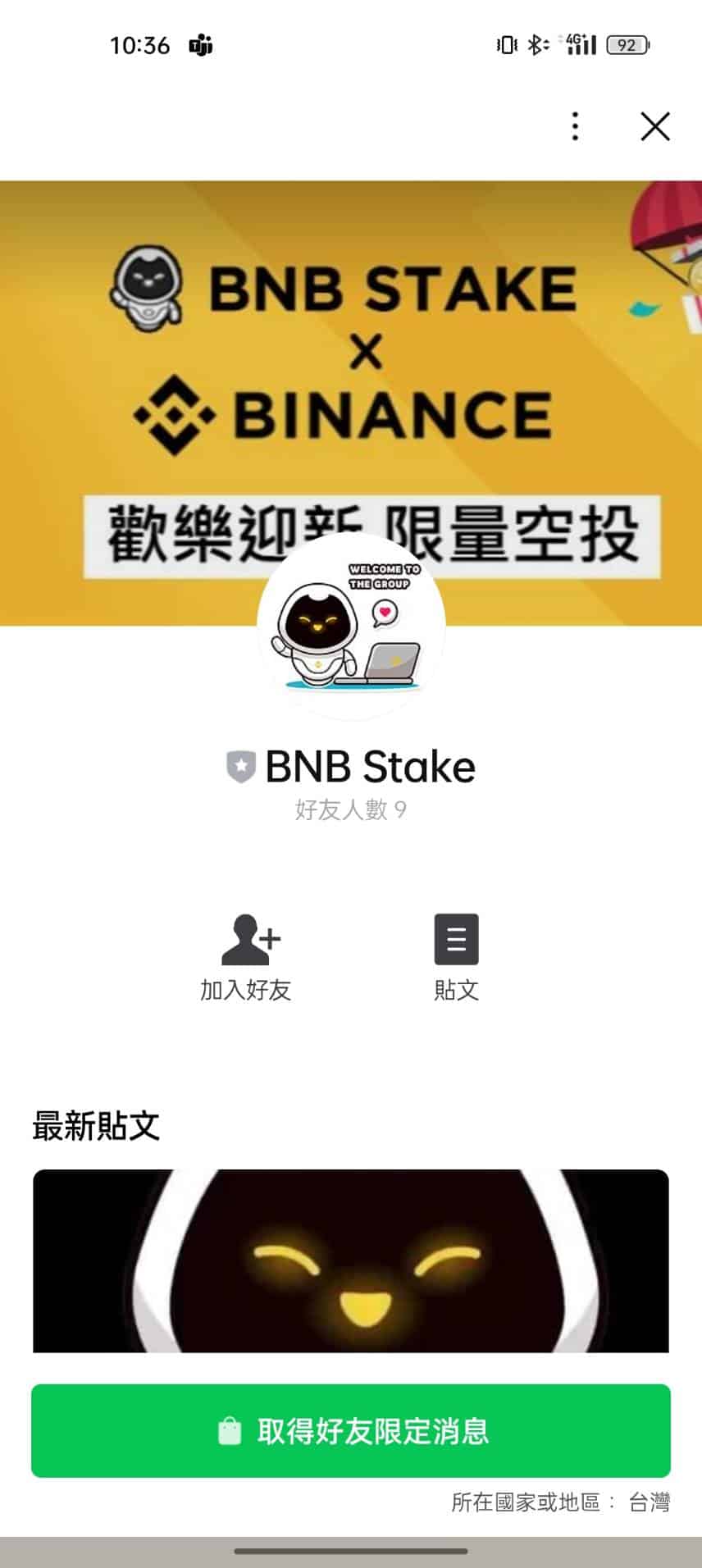Add BNB Stake as a friend

click(246, 956)
